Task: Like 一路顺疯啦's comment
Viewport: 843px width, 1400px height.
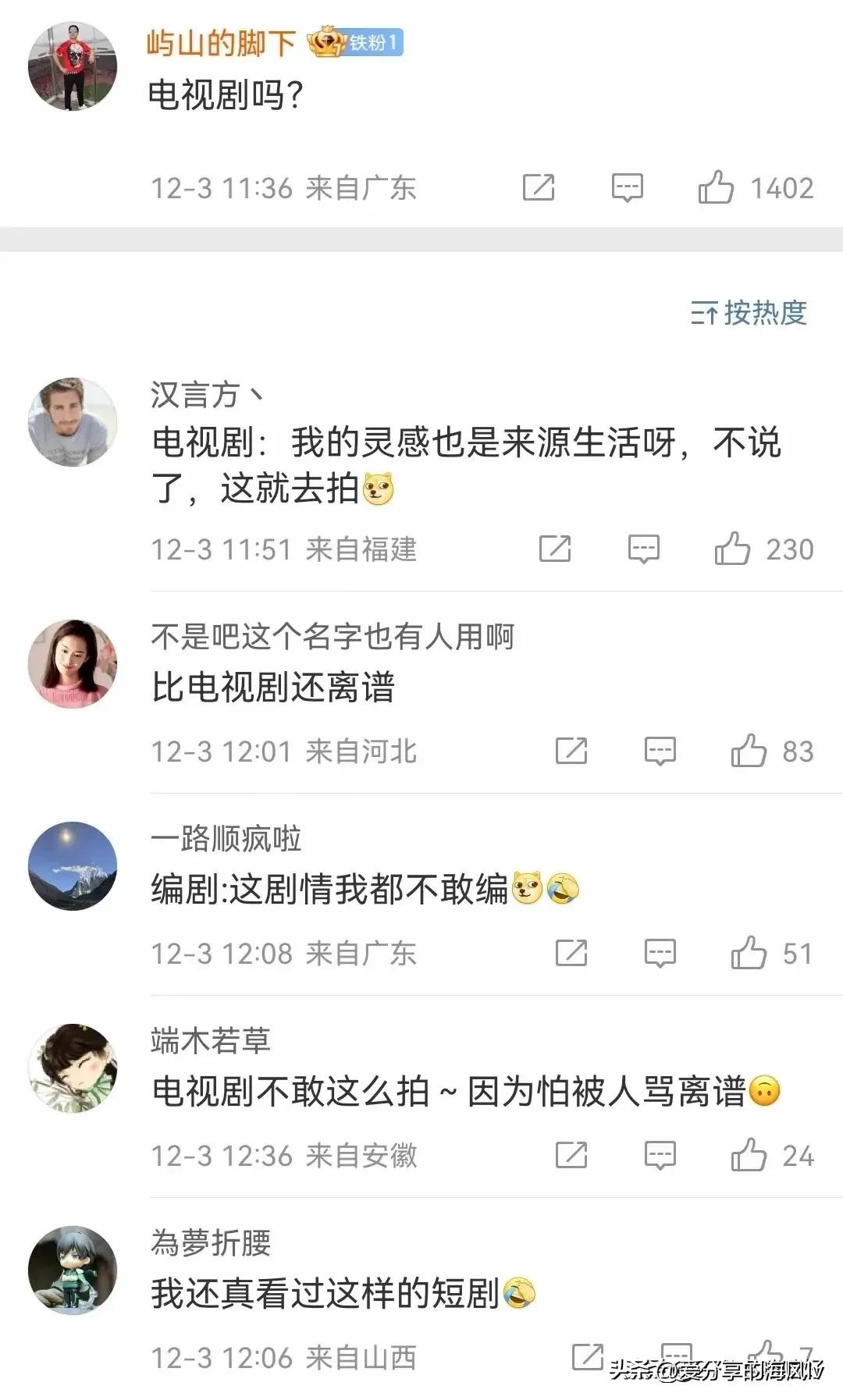Action: pos(749,954)
